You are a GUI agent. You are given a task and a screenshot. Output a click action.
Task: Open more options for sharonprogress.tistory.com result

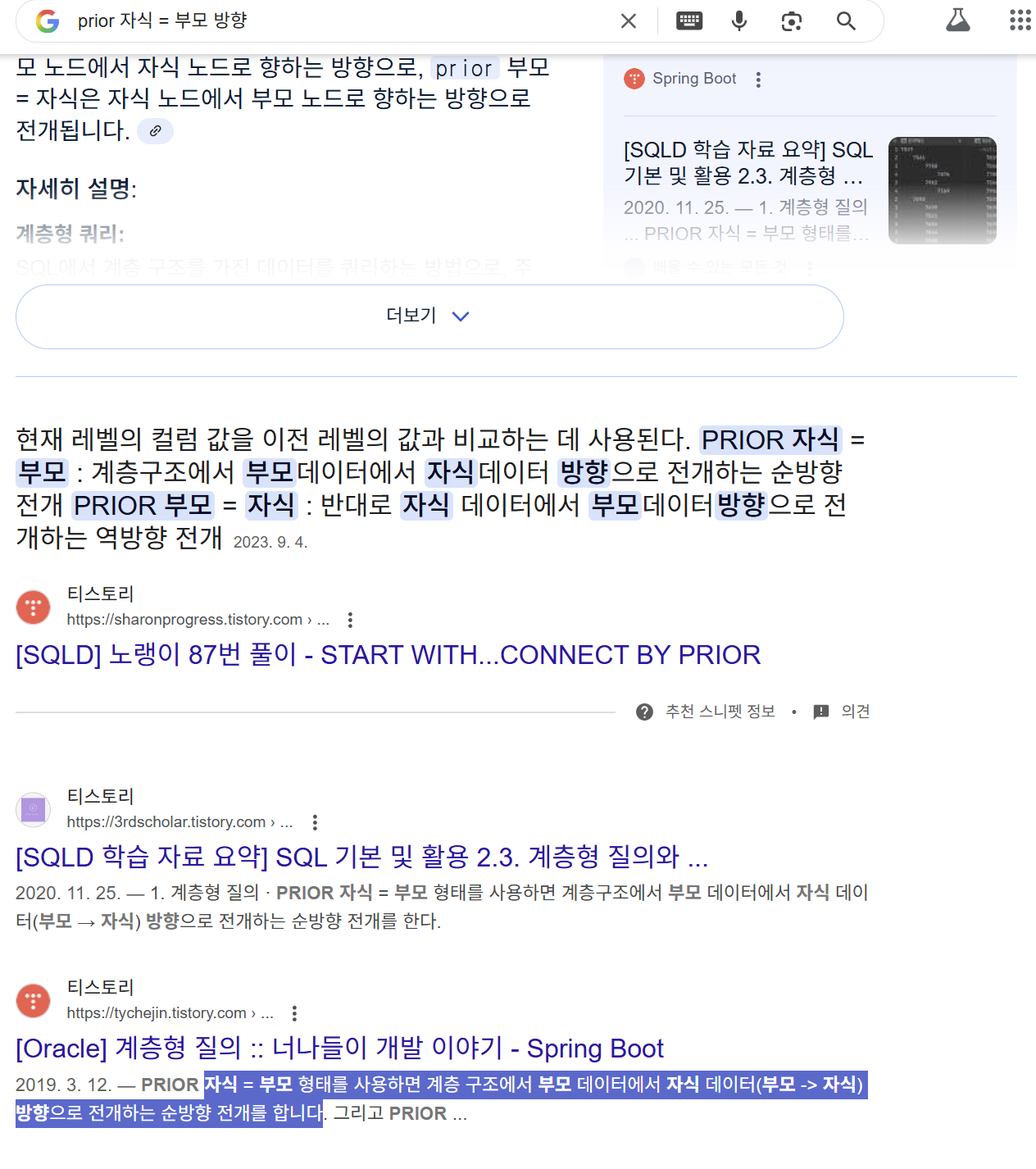(350, 620)
